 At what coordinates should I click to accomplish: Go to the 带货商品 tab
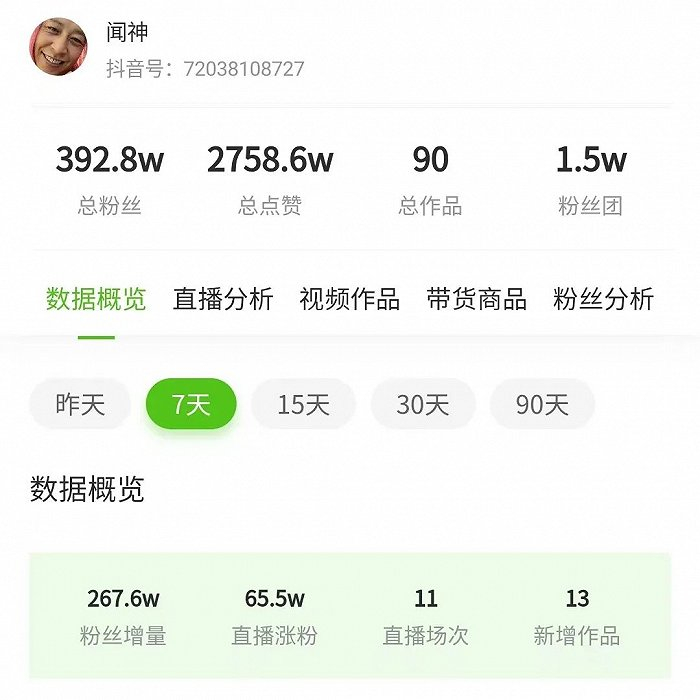[476, 299]
